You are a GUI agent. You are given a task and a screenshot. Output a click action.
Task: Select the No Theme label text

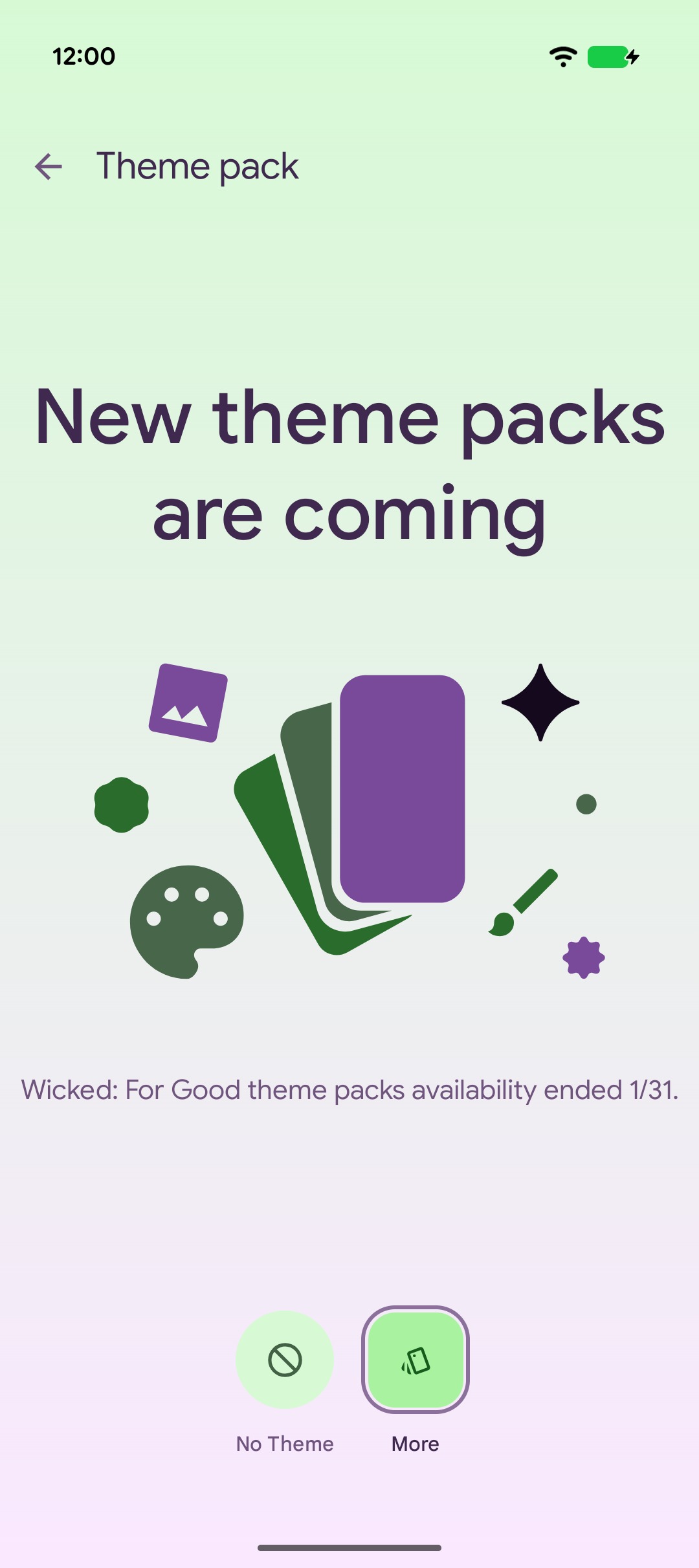tap(285, 1444)
